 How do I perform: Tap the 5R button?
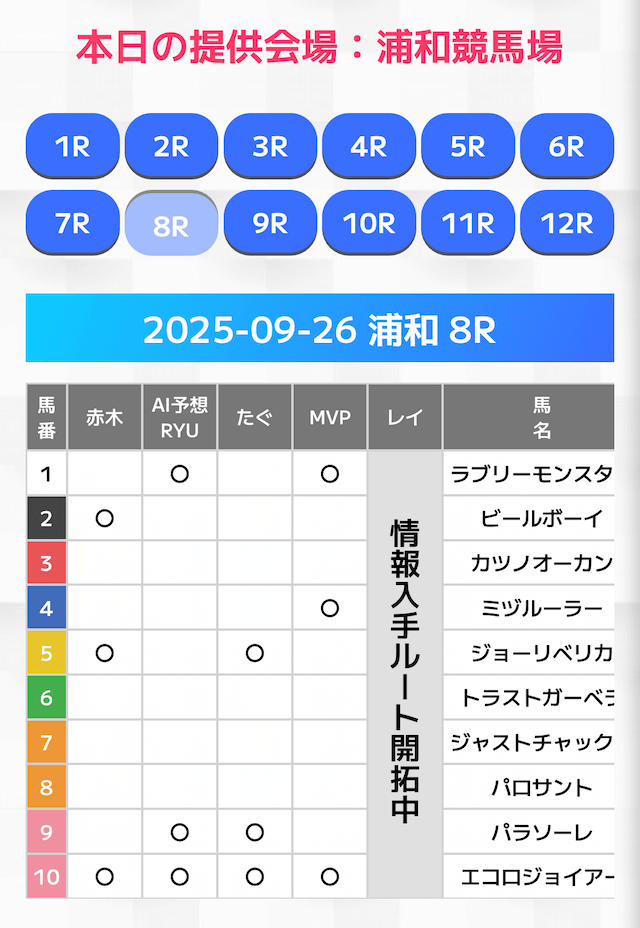pyautogui.click(x=468, y=147)
